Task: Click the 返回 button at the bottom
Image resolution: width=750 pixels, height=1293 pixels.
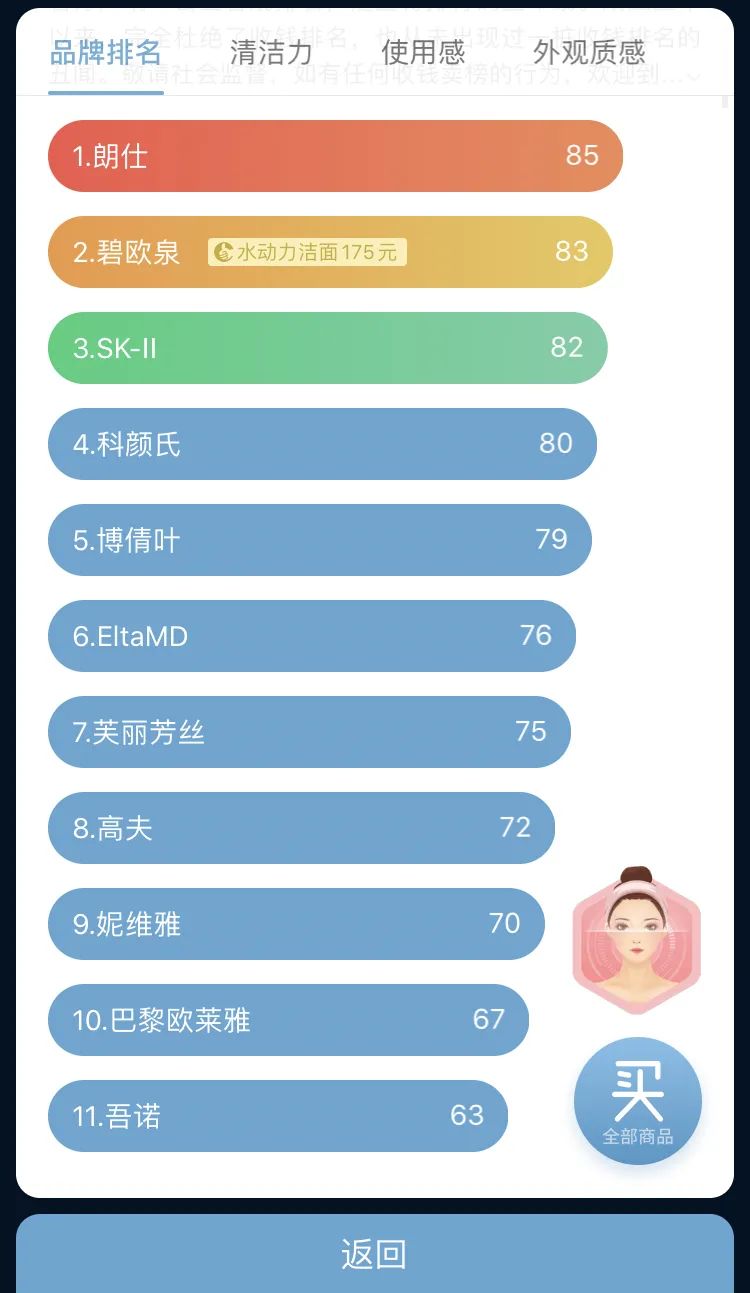Action: (375, 1252)
